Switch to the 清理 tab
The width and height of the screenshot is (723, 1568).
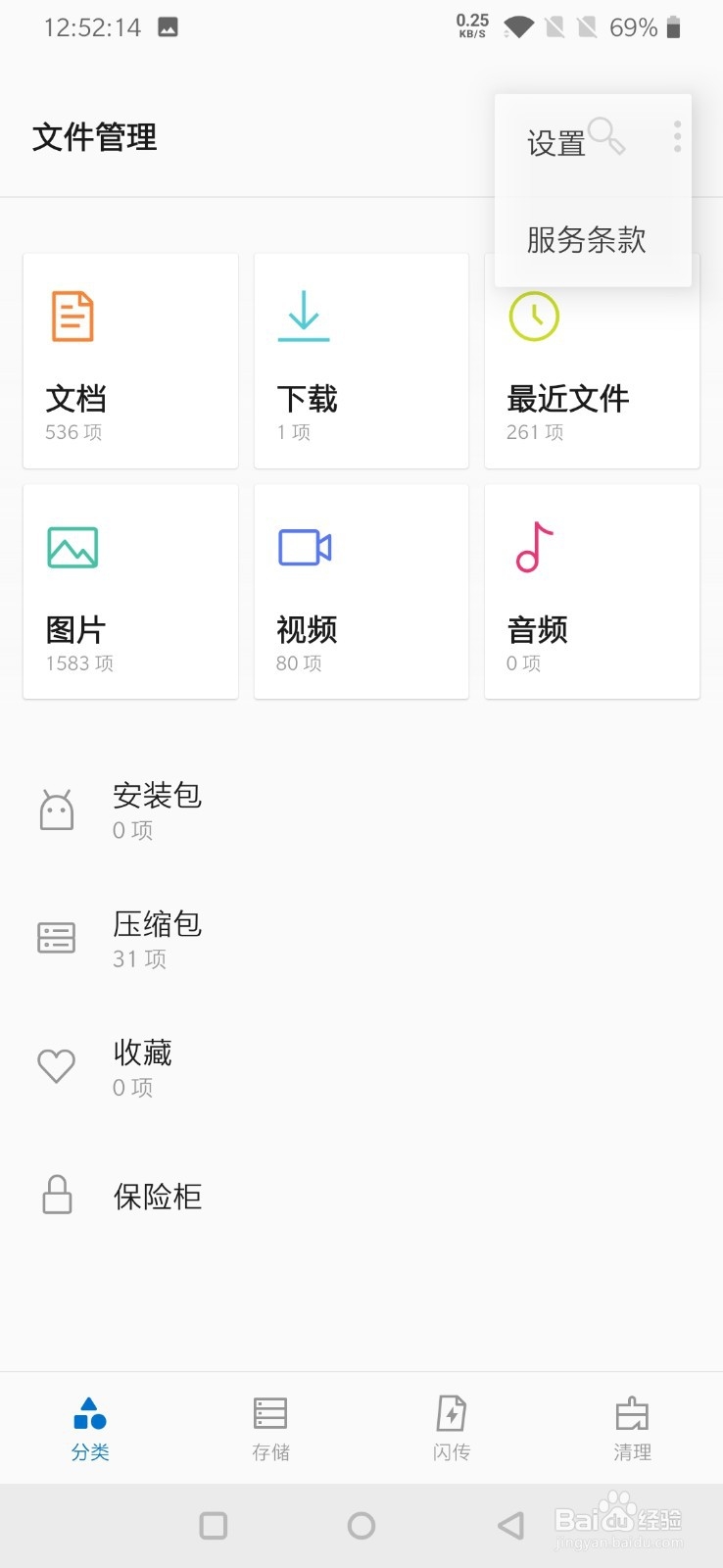632,1429
